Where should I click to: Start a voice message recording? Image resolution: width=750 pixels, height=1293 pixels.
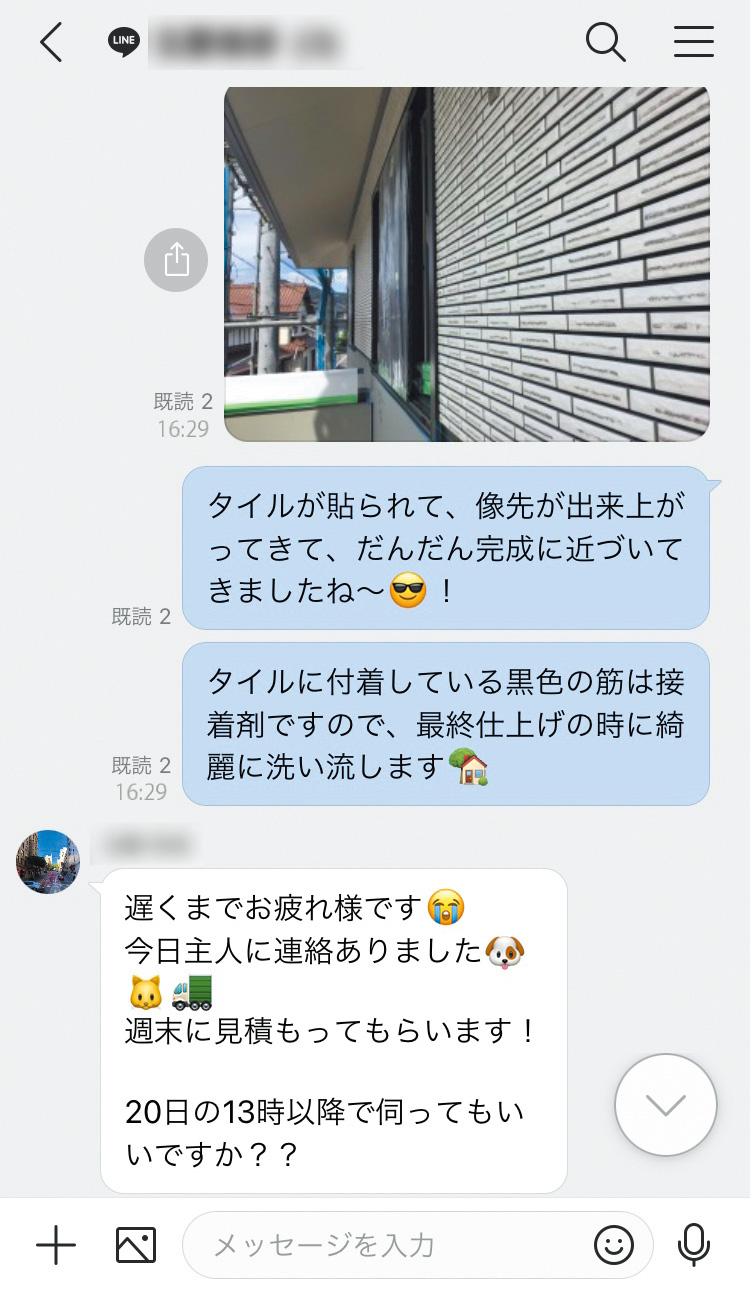[x=693, y=1245]
